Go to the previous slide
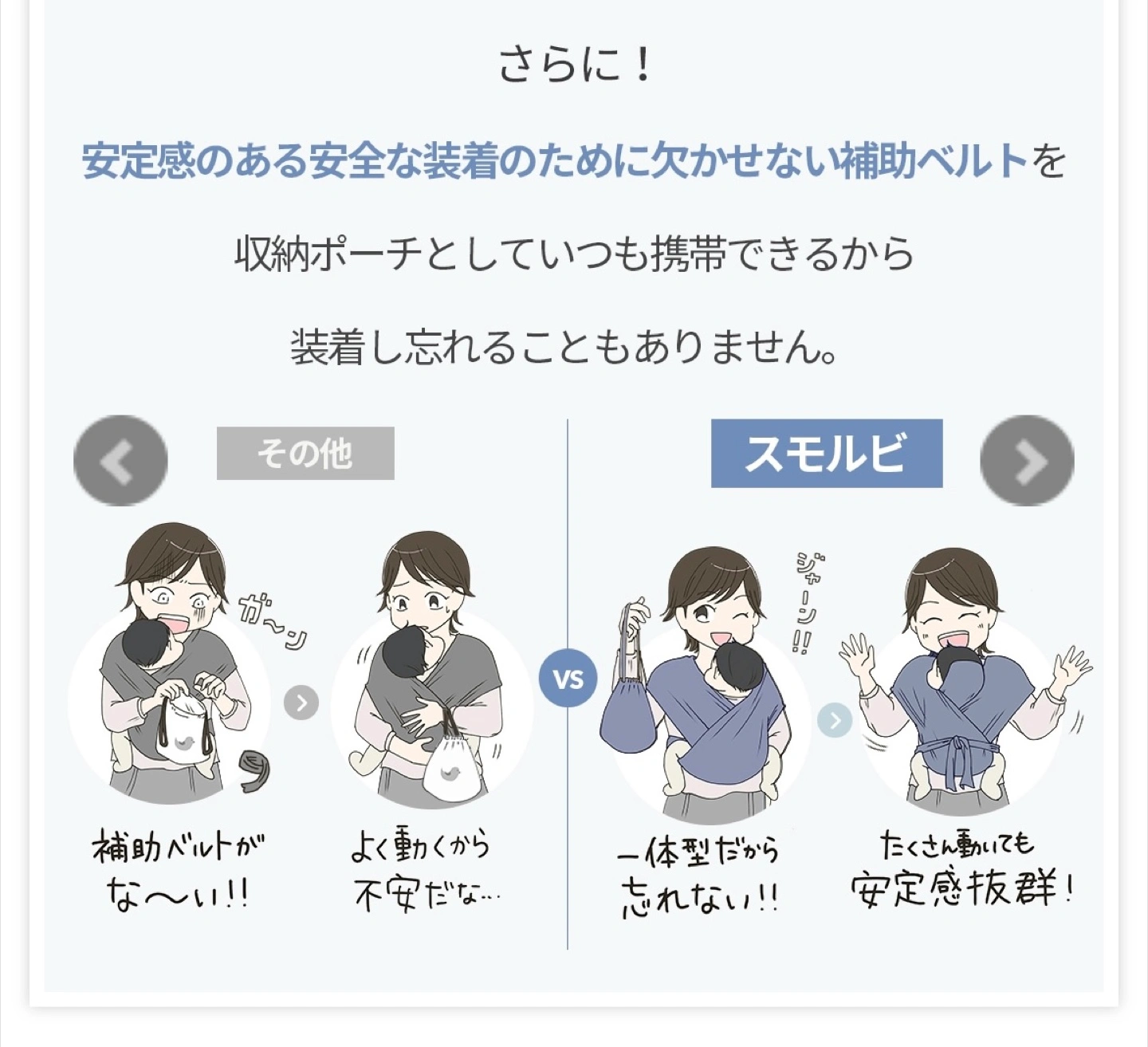The image size is (1148, 1047). click(x=120, y=460)
